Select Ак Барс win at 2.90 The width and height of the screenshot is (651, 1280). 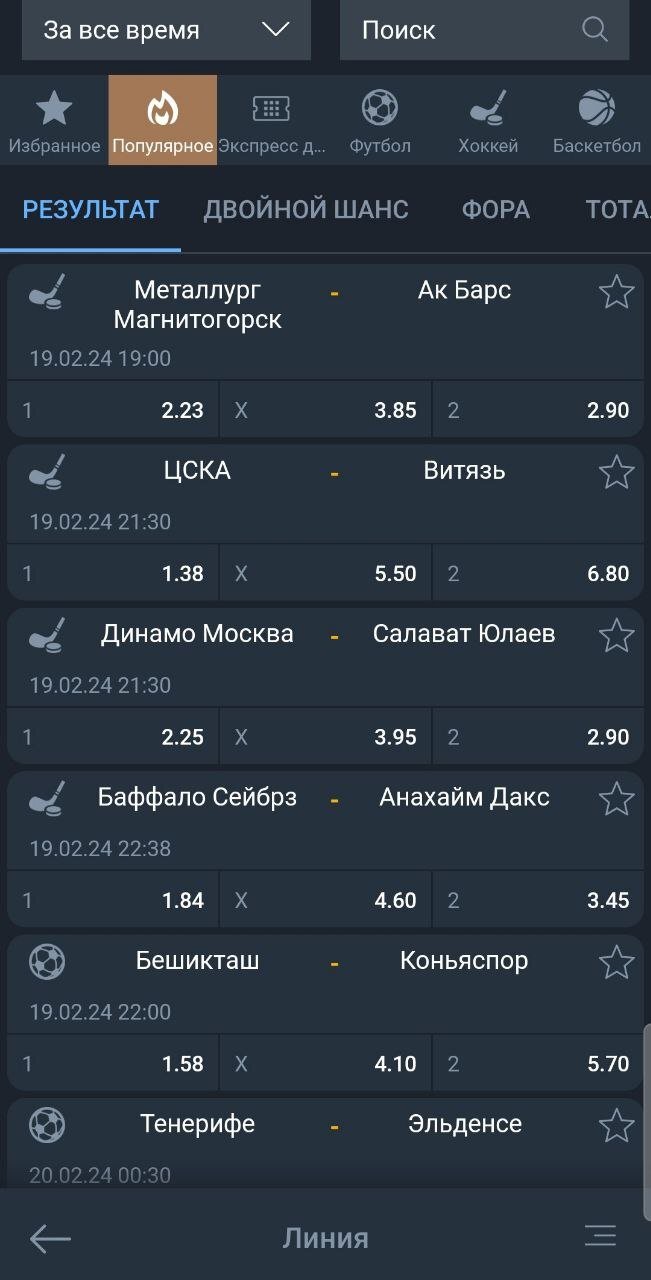(538, 410)
